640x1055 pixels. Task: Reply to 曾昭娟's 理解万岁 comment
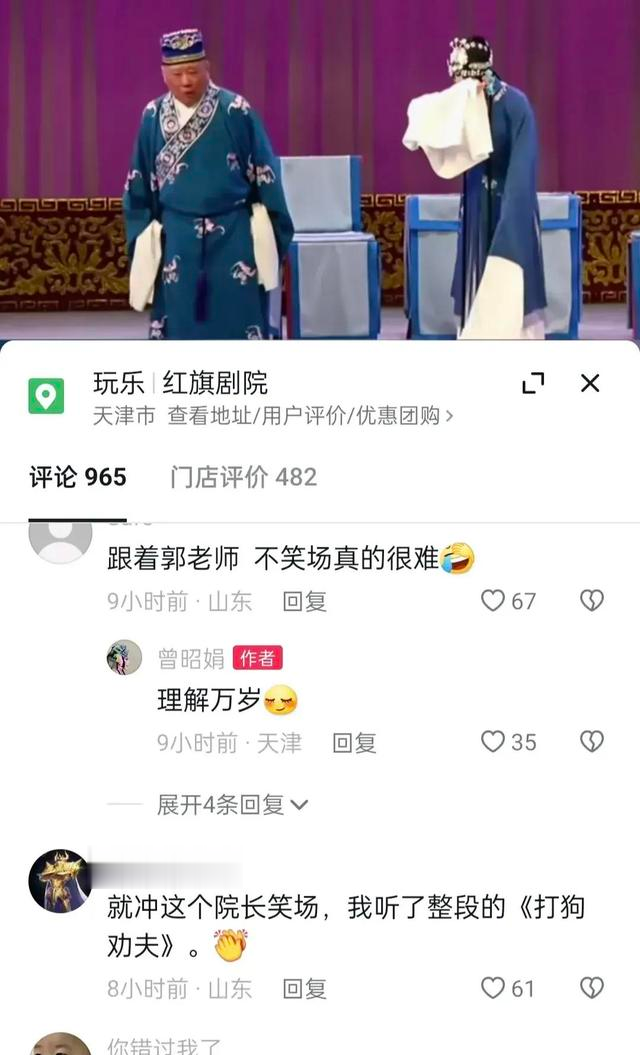coord(354,743)
